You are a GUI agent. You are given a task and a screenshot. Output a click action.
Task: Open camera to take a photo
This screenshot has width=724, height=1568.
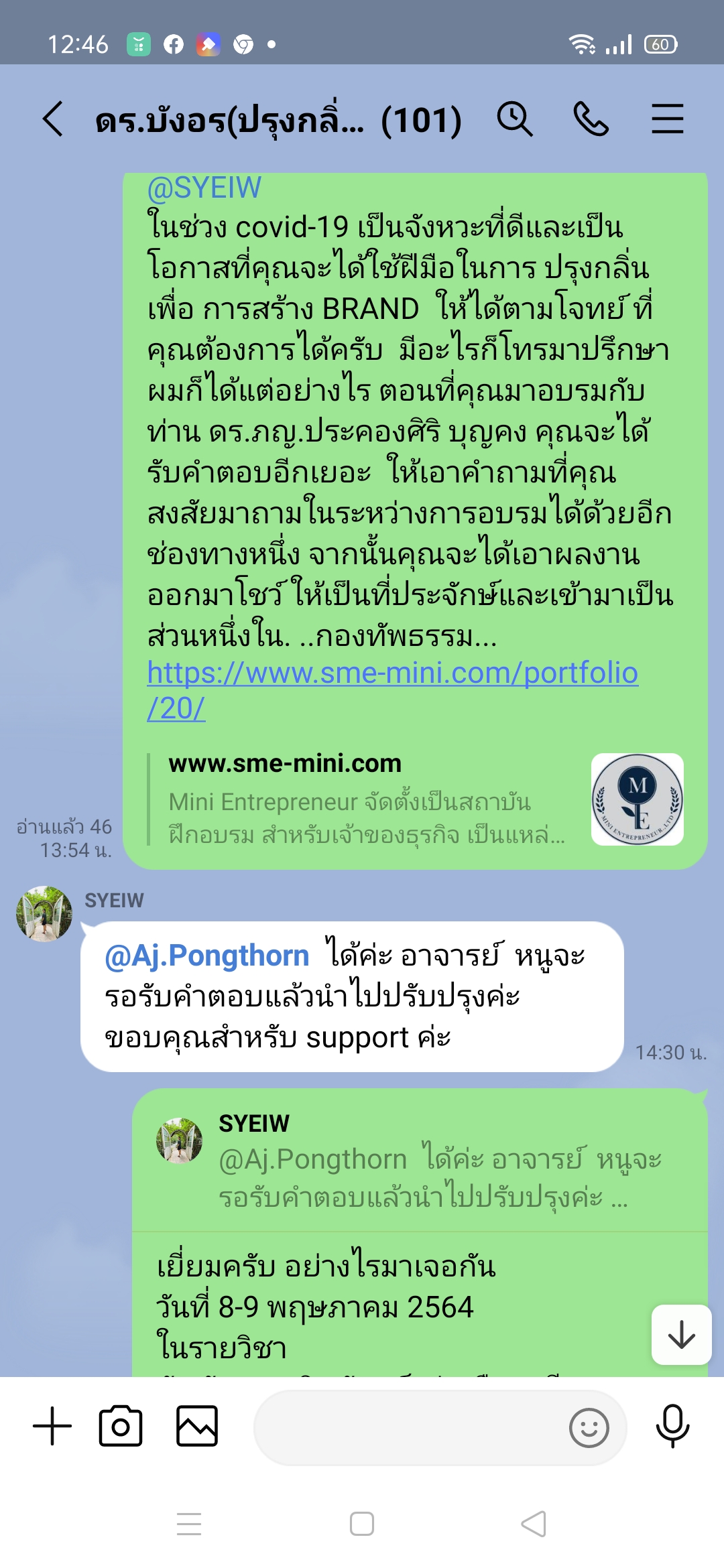point(121,1426)
